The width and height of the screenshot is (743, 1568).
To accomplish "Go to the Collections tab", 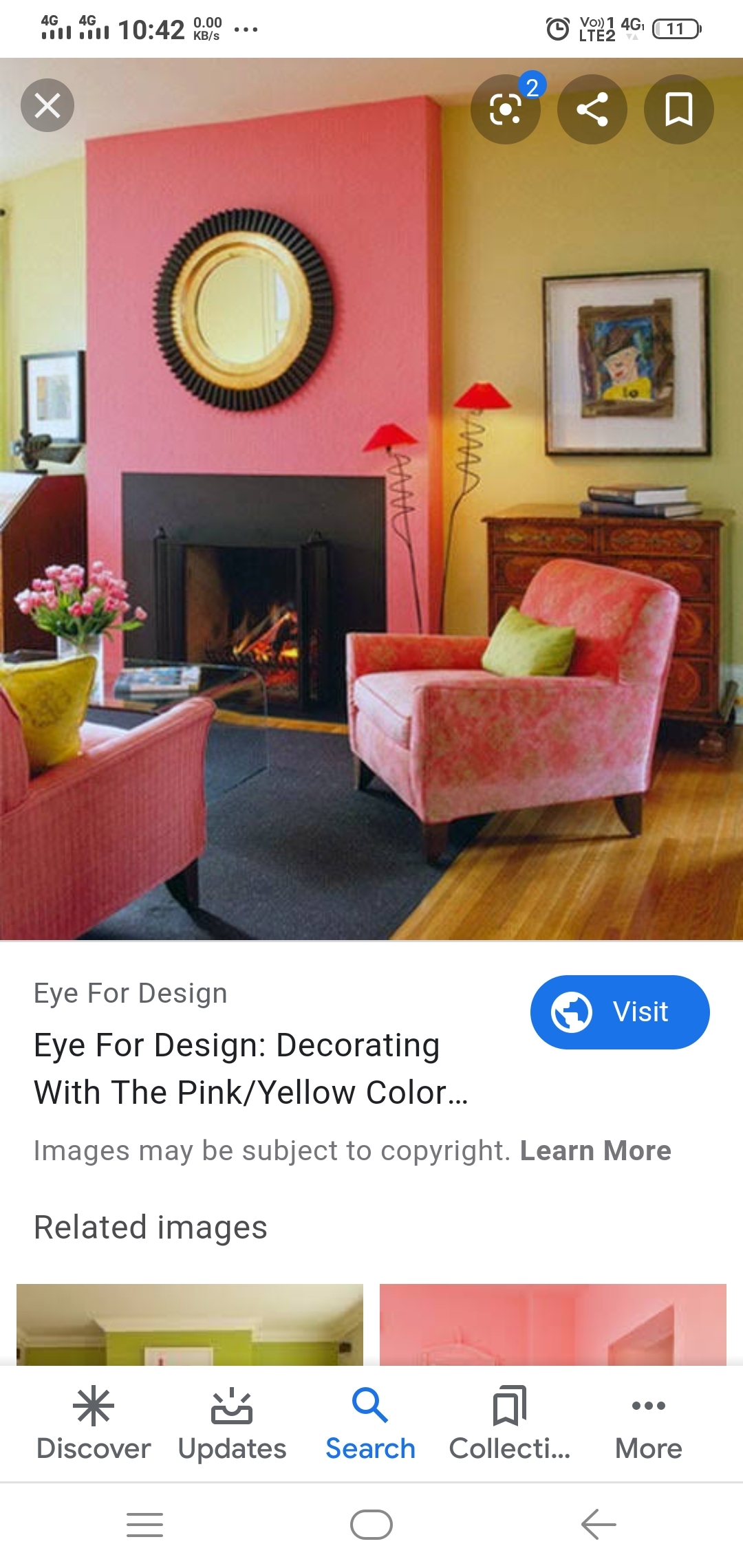I will 510,1422.
